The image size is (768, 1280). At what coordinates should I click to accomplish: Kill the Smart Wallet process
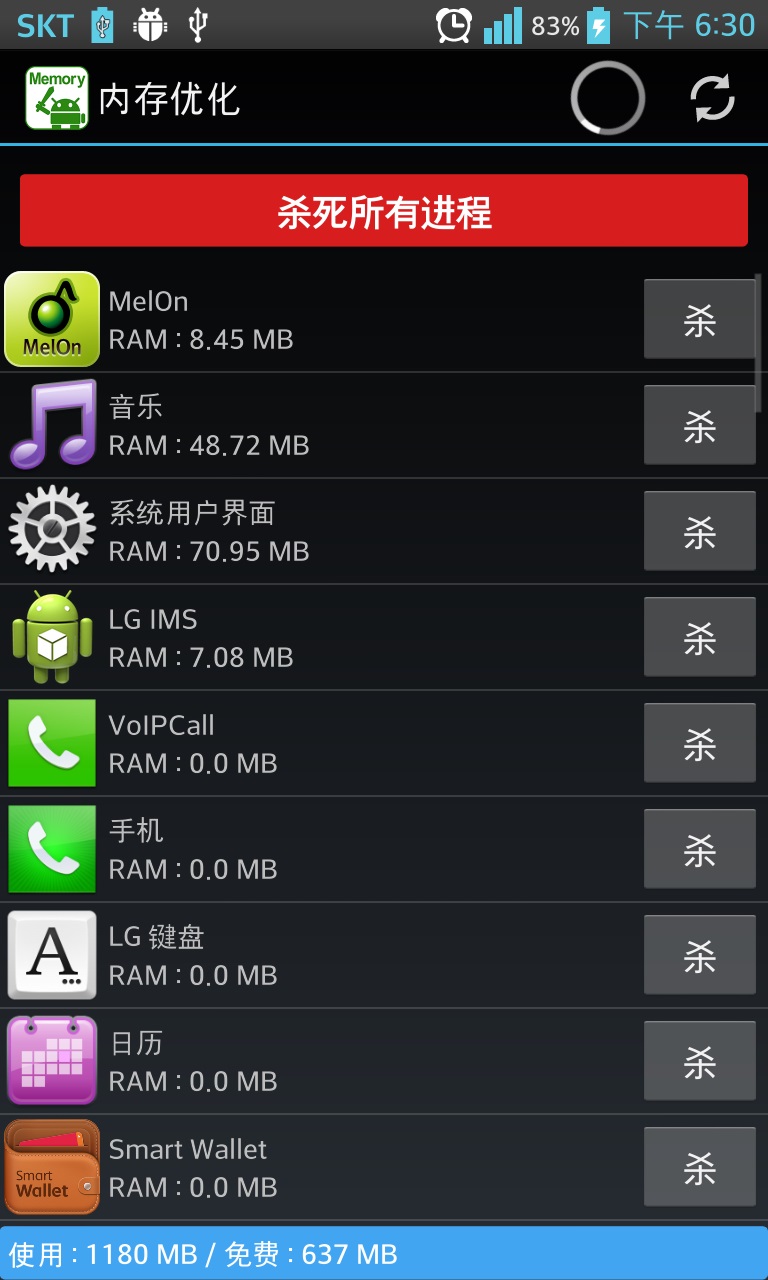(699, 1167)
